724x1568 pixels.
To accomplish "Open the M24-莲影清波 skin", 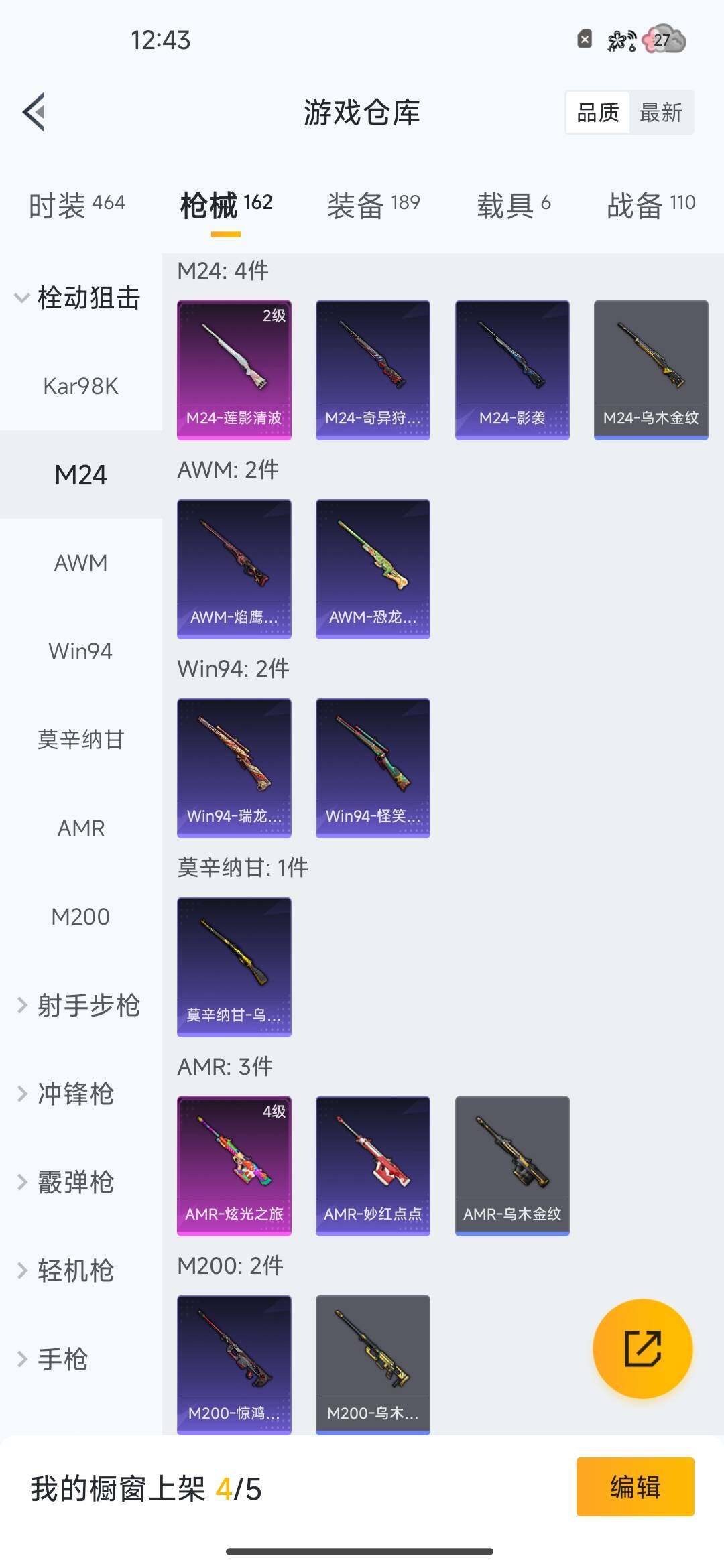I will pos(234,370).
